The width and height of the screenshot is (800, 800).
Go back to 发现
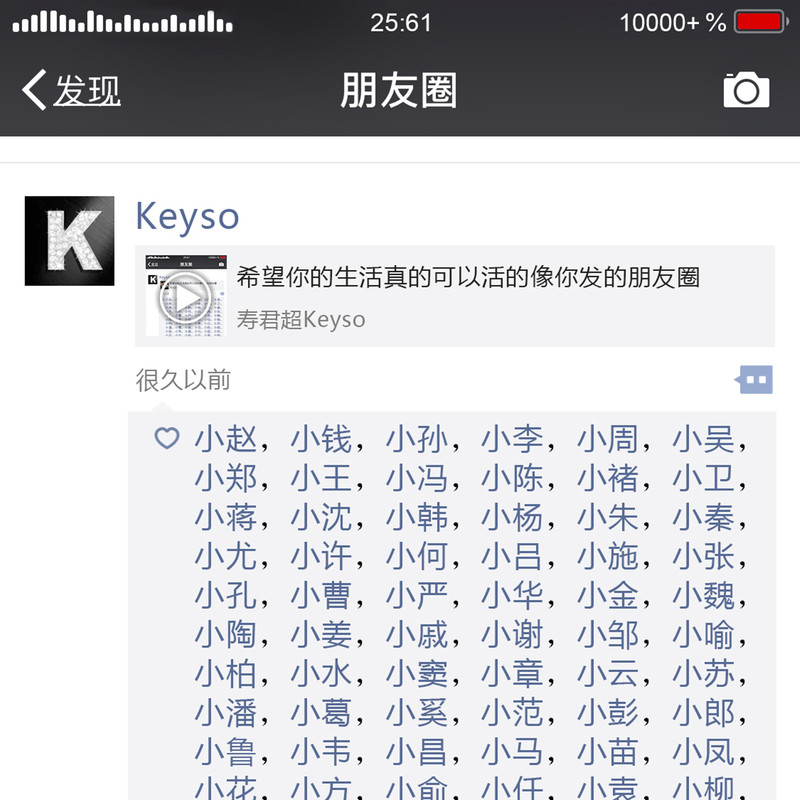[72, 90]
